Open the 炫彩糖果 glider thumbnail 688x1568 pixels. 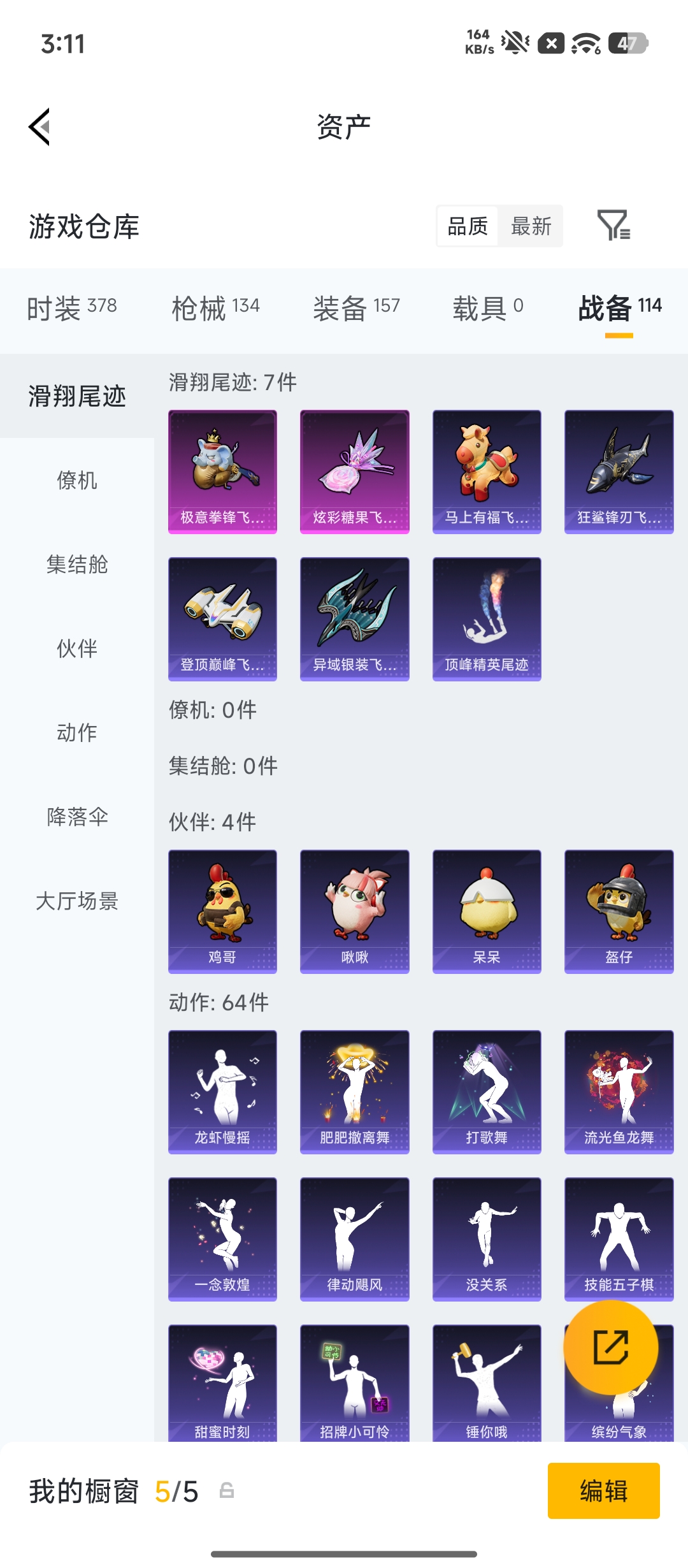pyautogui.click(x=354, y=470)
